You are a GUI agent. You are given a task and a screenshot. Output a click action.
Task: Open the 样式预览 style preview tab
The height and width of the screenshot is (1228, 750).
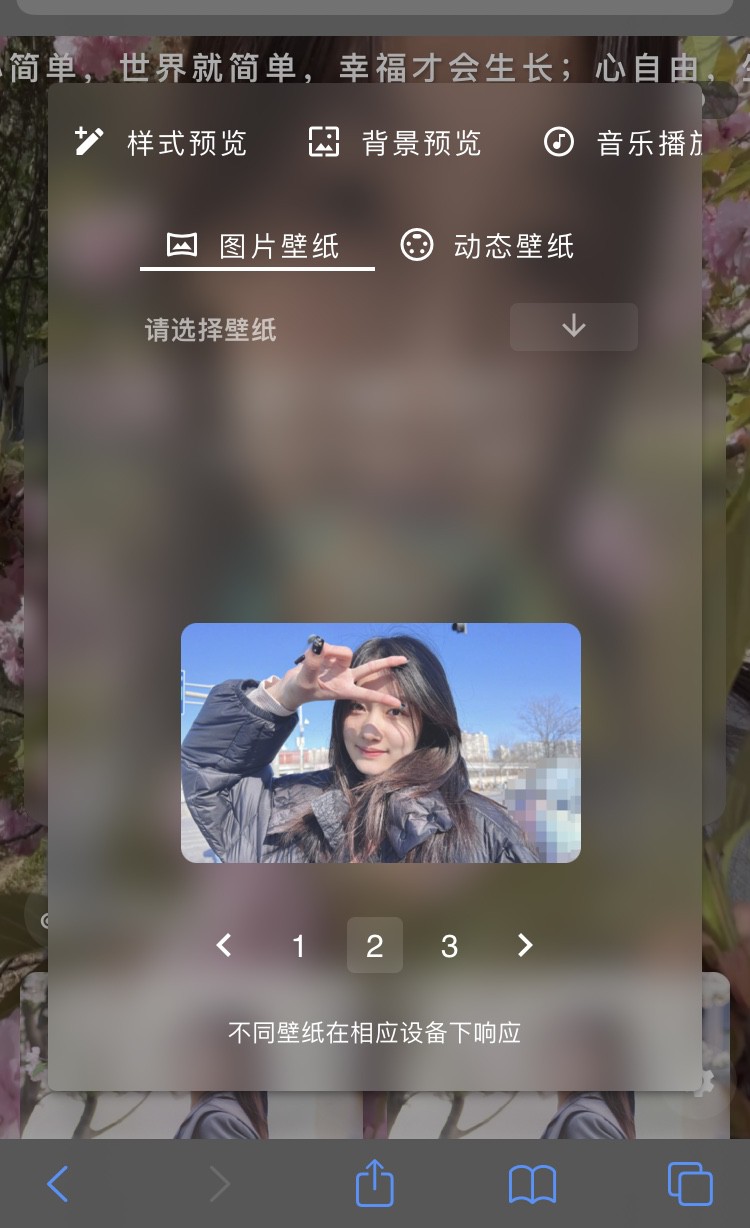[161, 143]
